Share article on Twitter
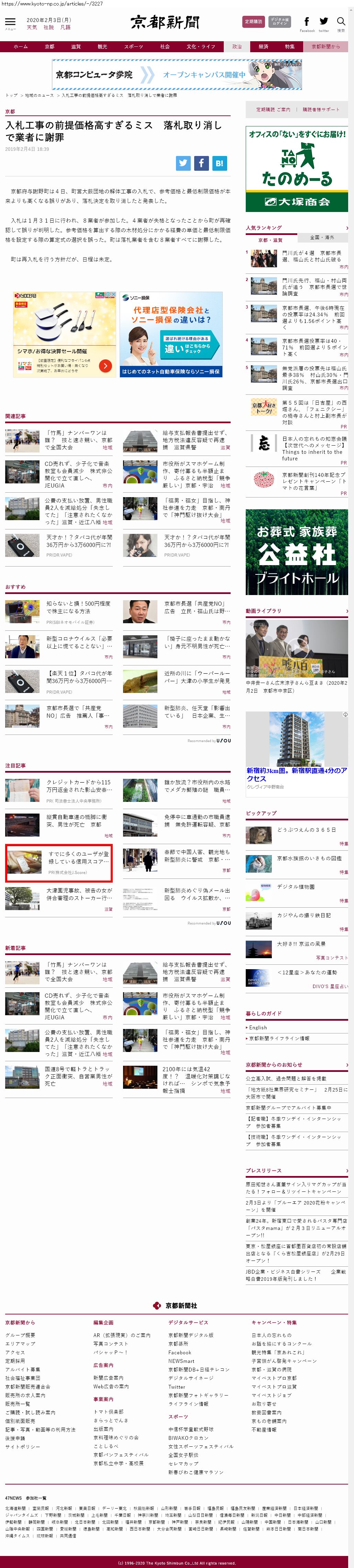The width and height of the screenshot is (354, 1568). 184,163
